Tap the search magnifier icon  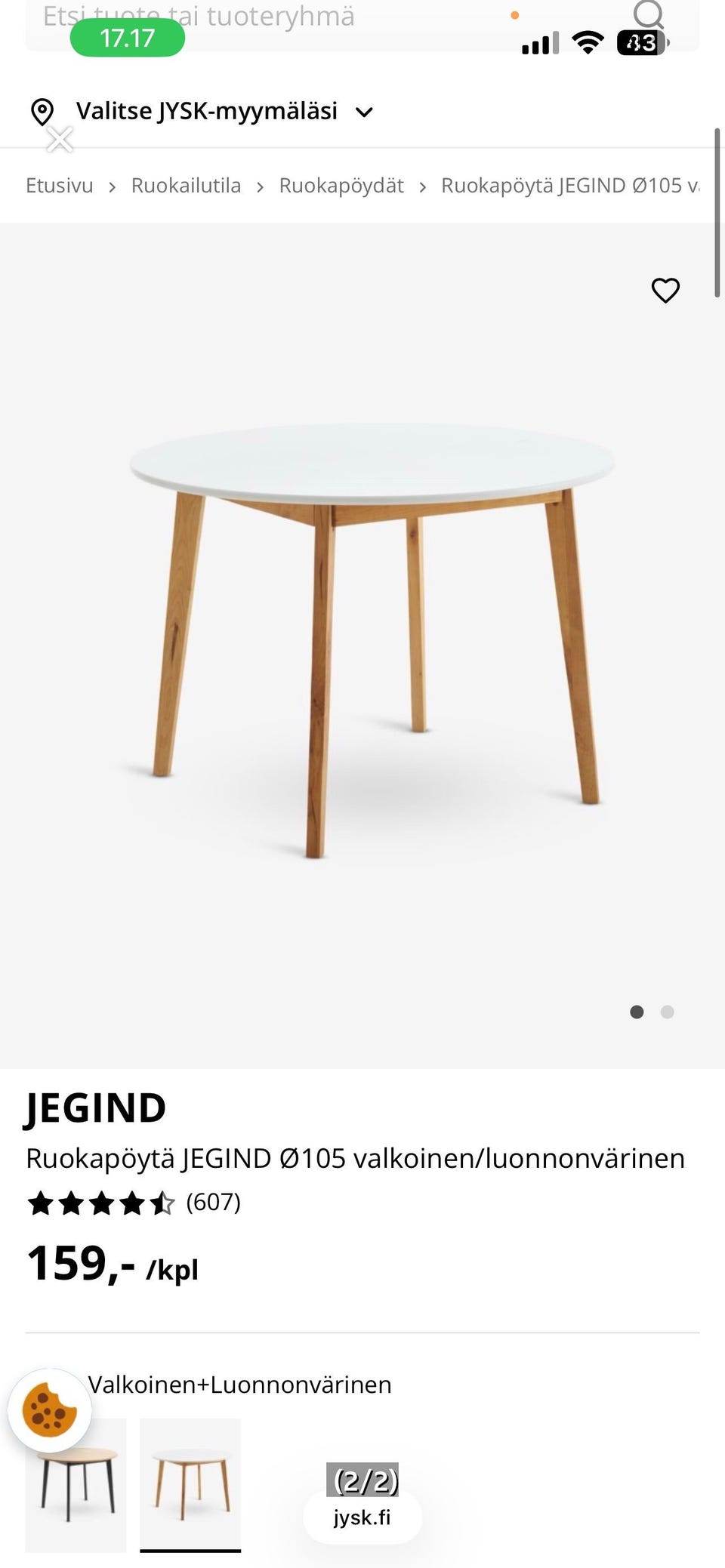pyautogui.click(x=648, y=15)
